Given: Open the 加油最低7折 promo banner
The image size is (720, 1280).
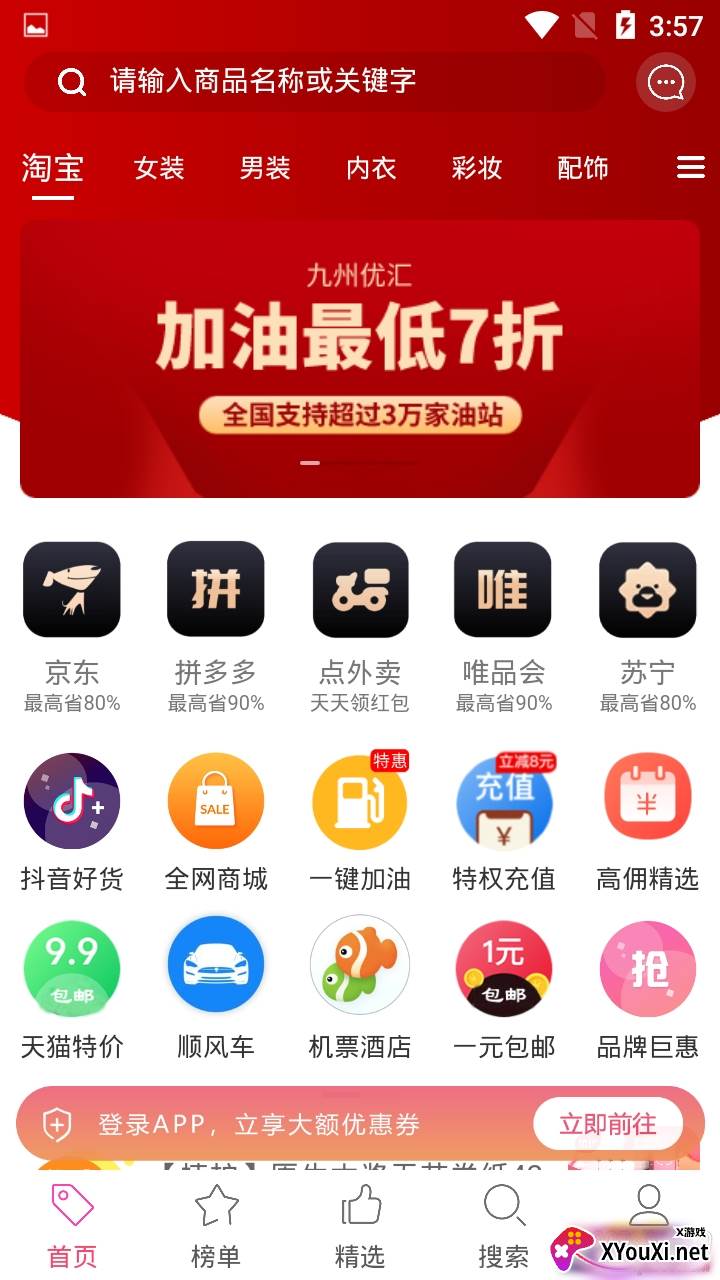Looking at the screenshot, I should tap(360, 358).
